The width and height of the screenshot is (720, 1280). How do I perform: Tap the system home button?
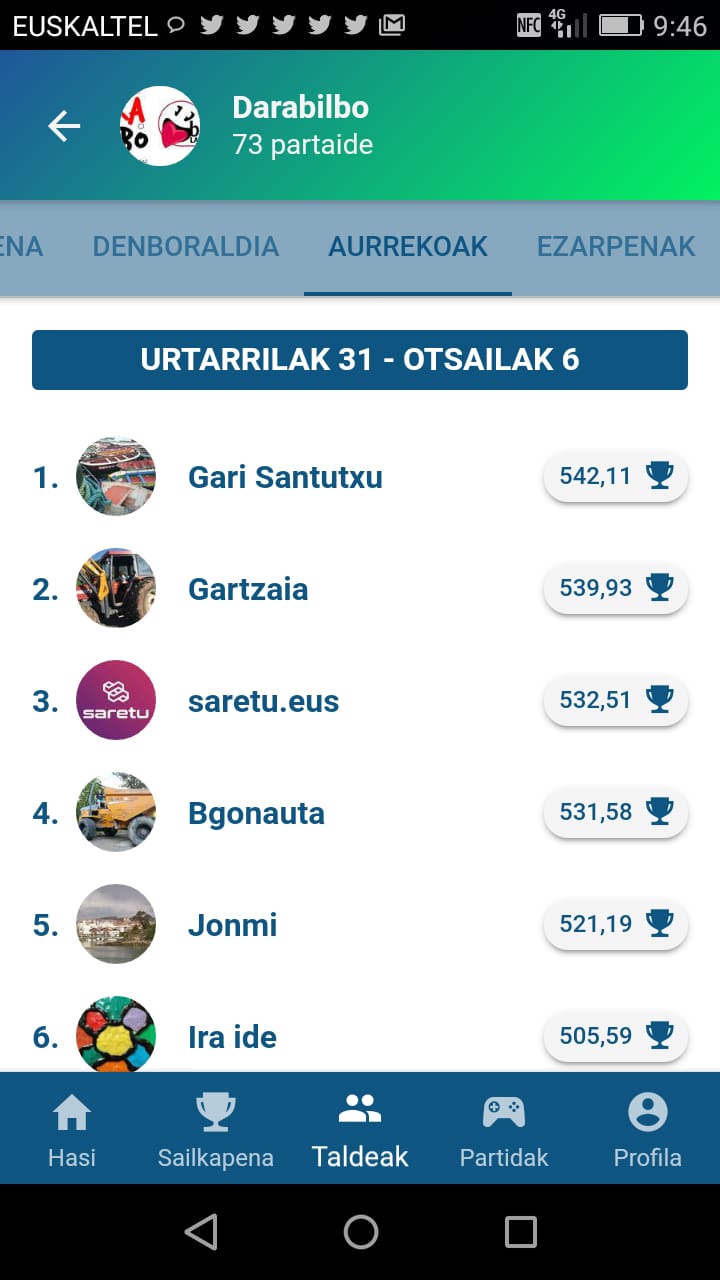coord(360,1232)
